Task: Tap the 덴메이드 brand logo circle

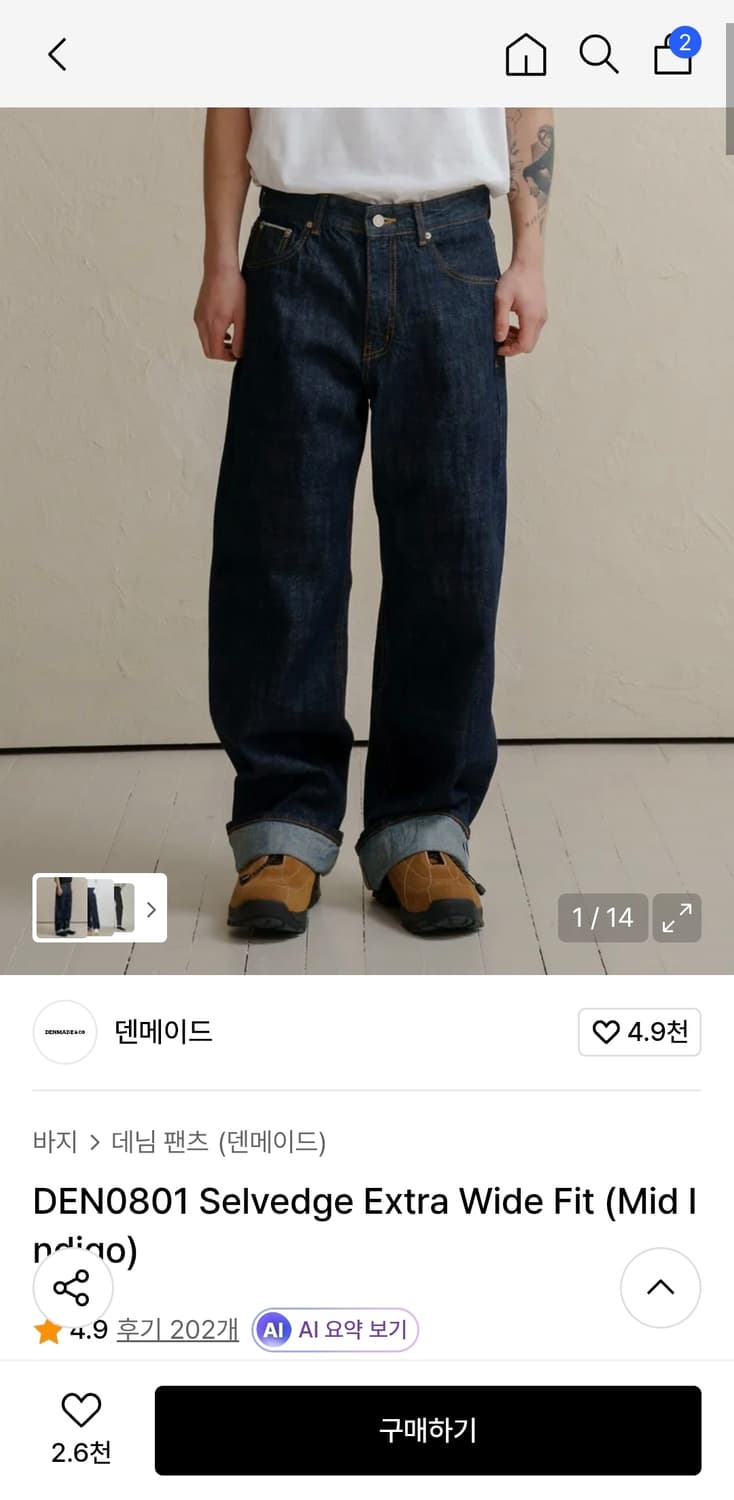Action: [64, 1032]
